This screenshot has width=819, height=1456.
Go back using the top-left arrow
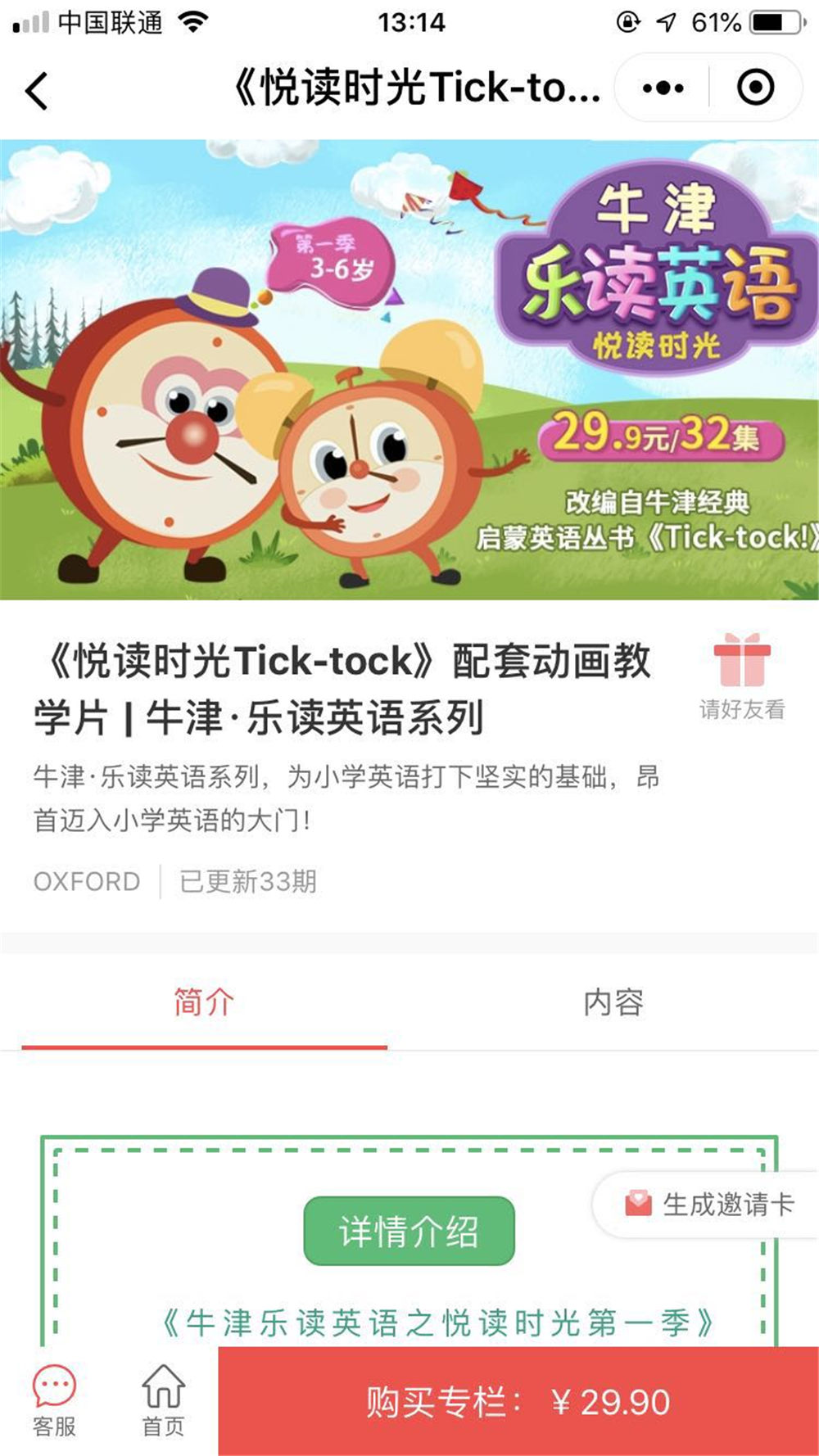point(37,90)
